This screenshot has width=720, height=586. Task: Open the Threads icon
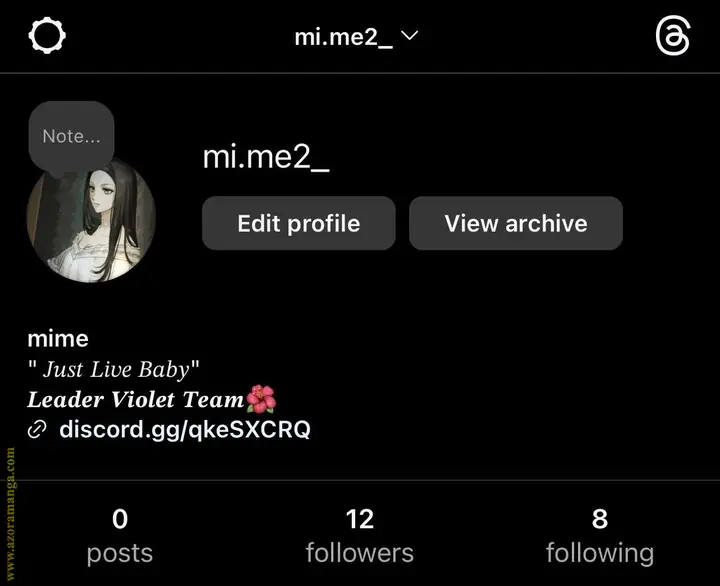coord(672,37)
